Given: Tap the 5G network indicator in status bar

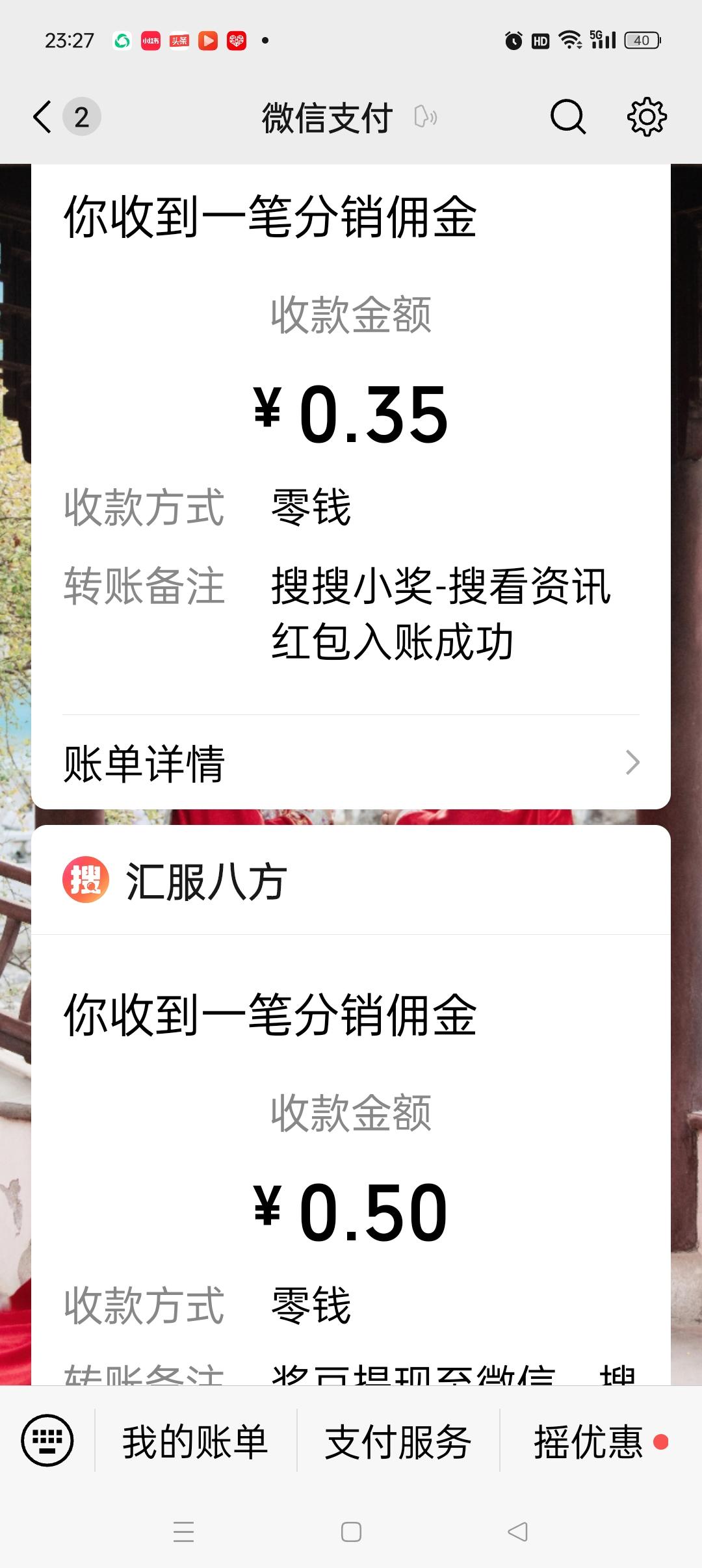Looking at the screenshot, I should 601,40.
